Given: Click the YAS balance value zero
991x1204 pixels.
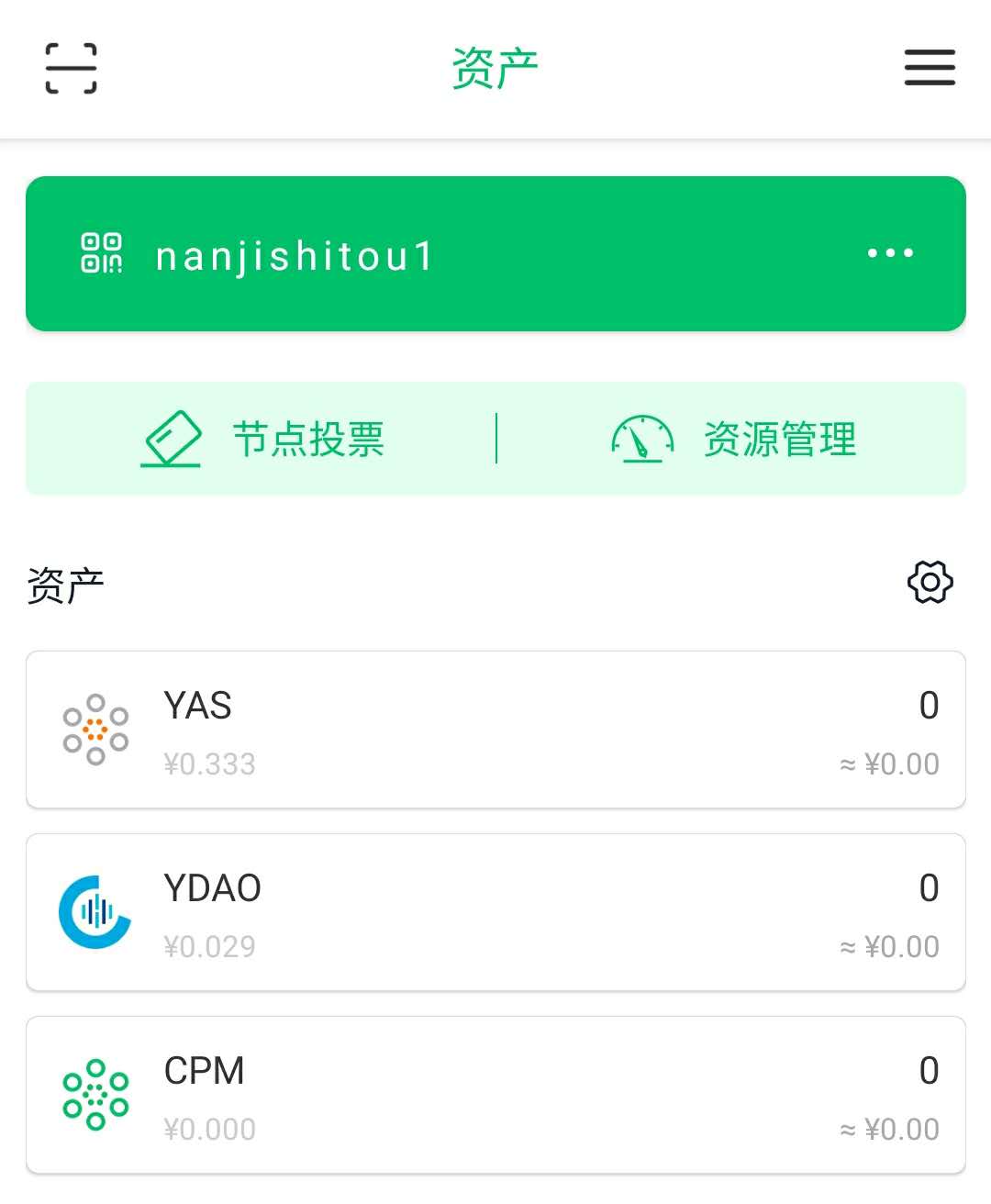Looking at the screenshot, I should (x=930, y=705).
